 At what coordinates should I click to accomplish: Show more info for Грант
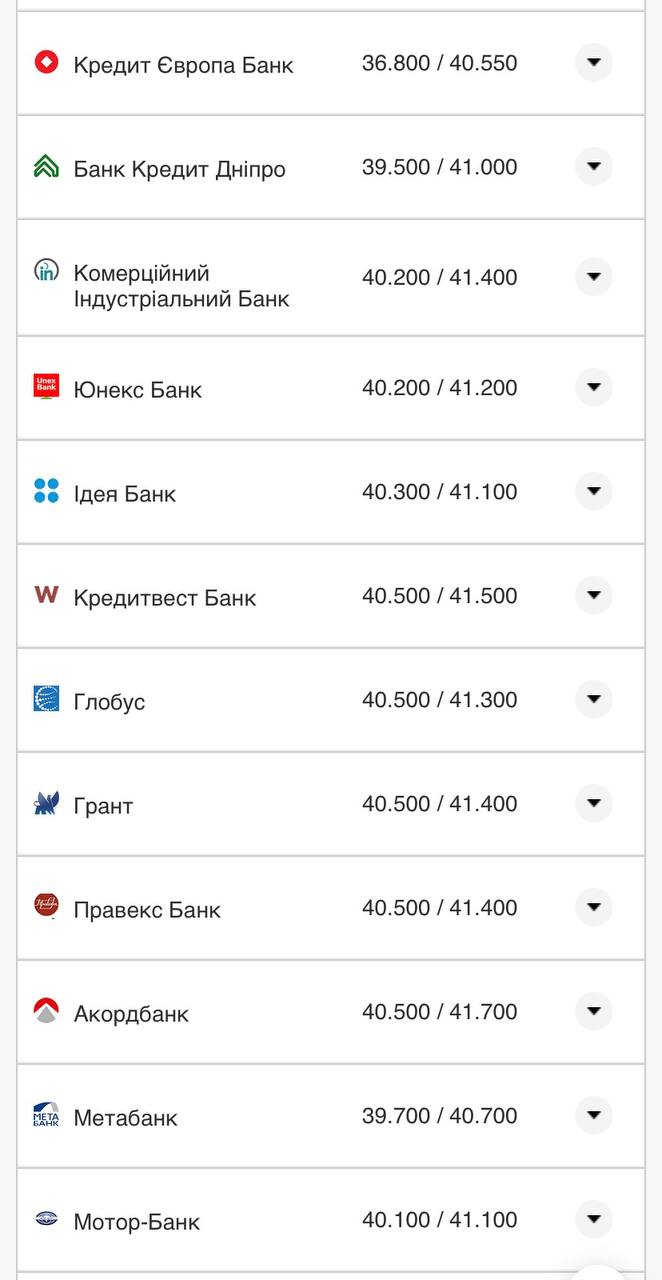593,803
